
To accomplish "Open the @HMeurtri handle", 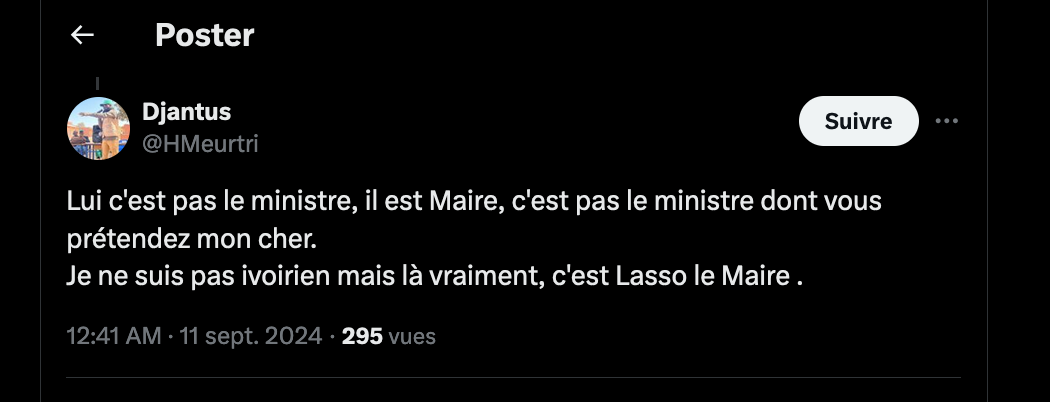I will coord(200,144).
